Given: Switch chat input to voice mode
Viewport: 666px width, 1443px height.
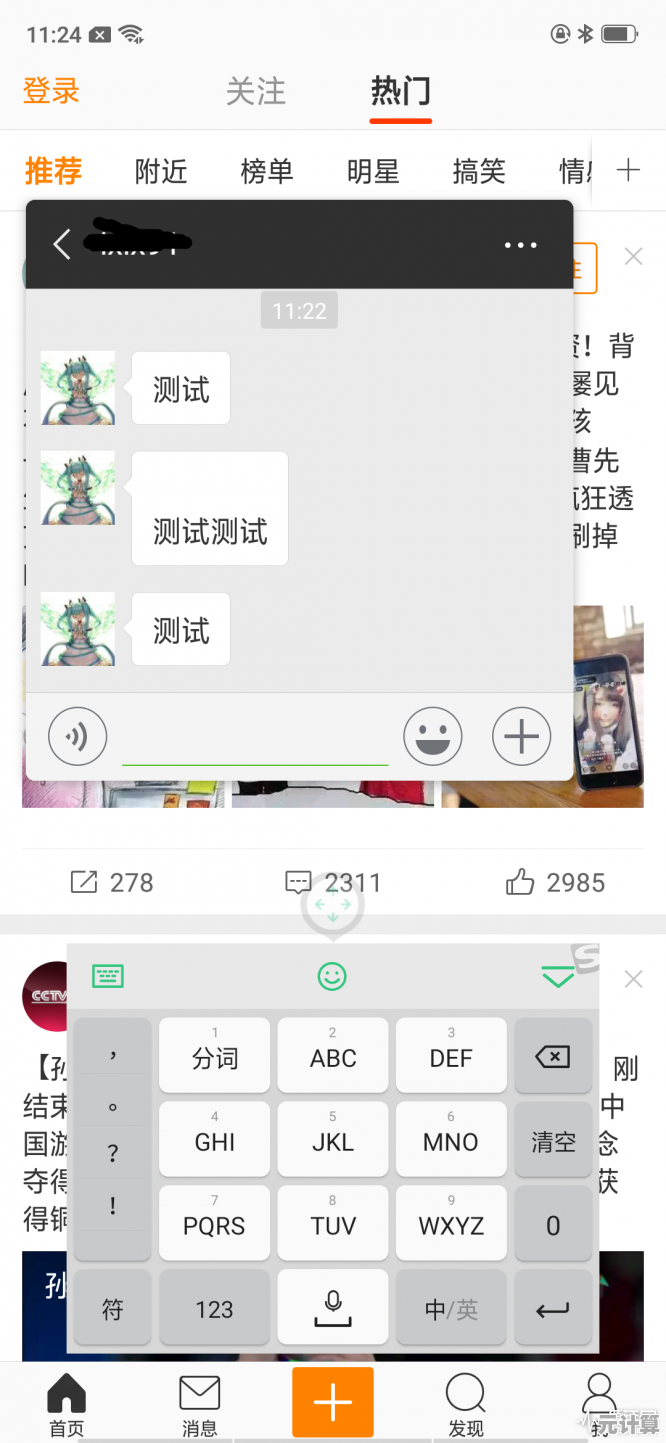Looking at the screenshot, I should pos(77,737).
